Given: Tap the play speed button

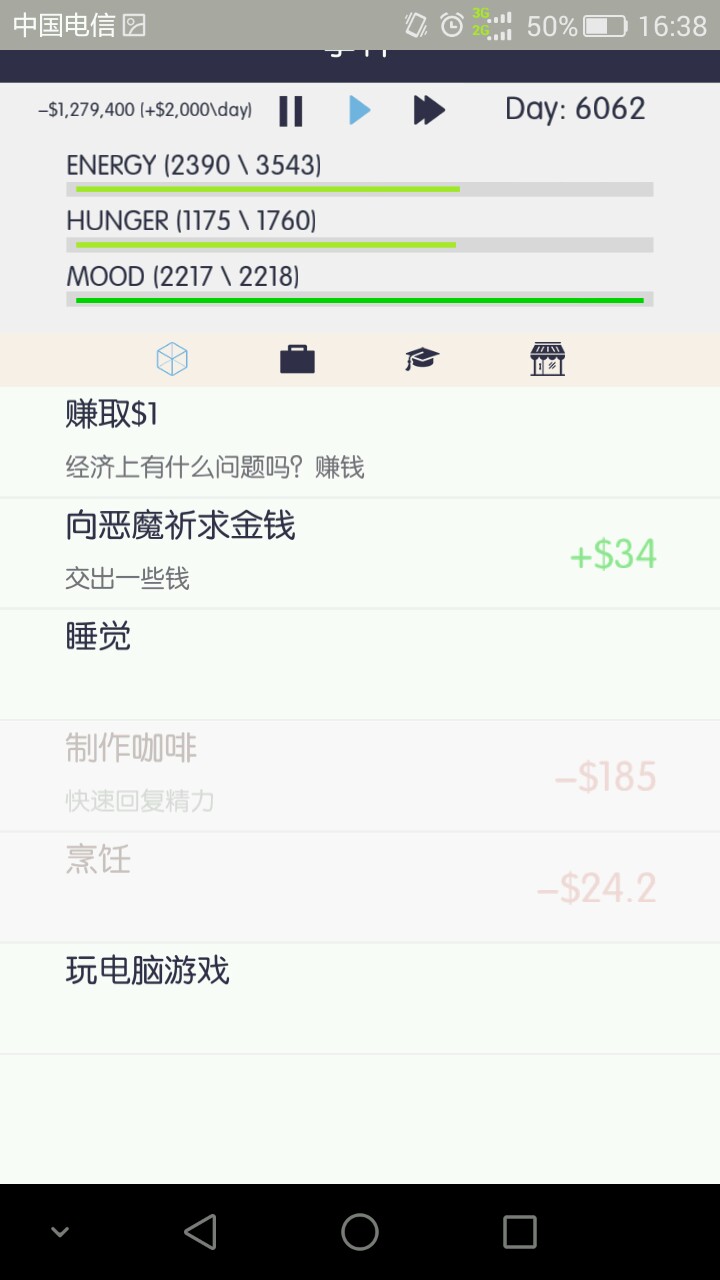Looking at the screenshot, I should point(360,110).
